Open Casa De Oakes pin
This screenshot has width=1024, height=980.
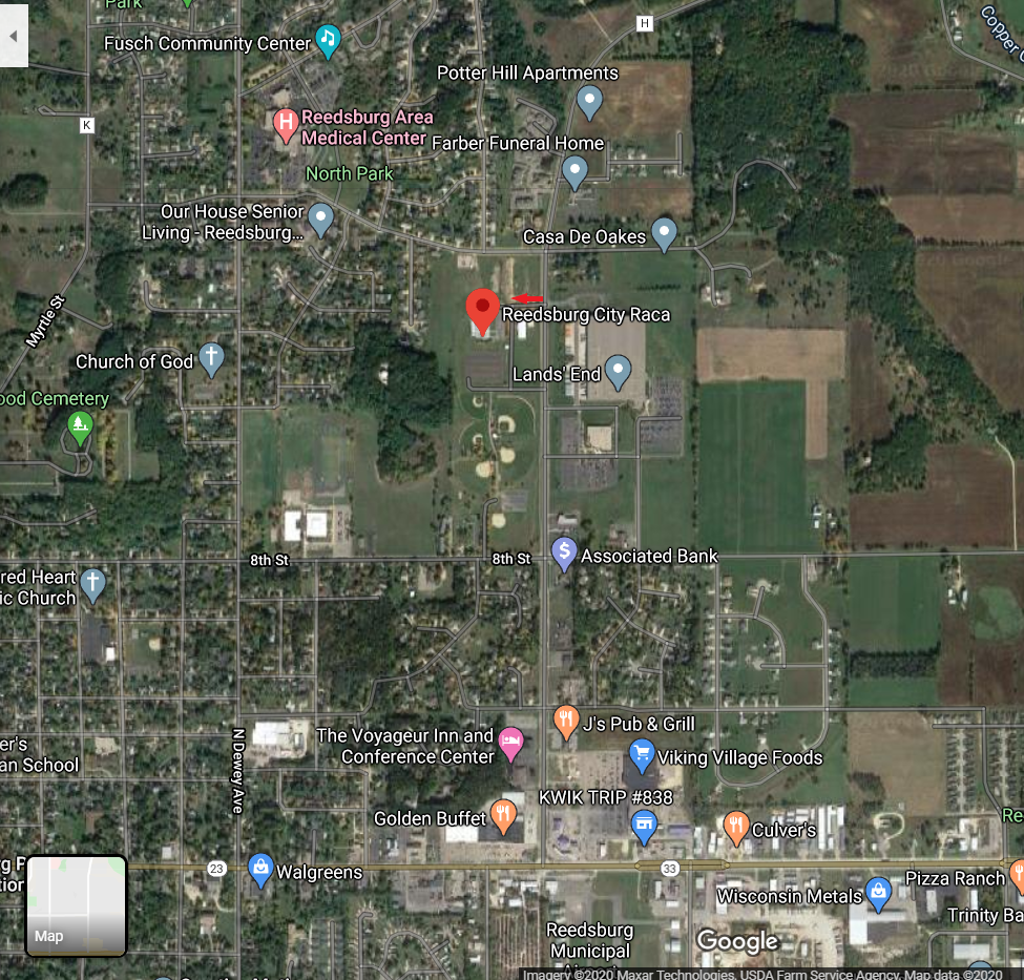[664, 233]
